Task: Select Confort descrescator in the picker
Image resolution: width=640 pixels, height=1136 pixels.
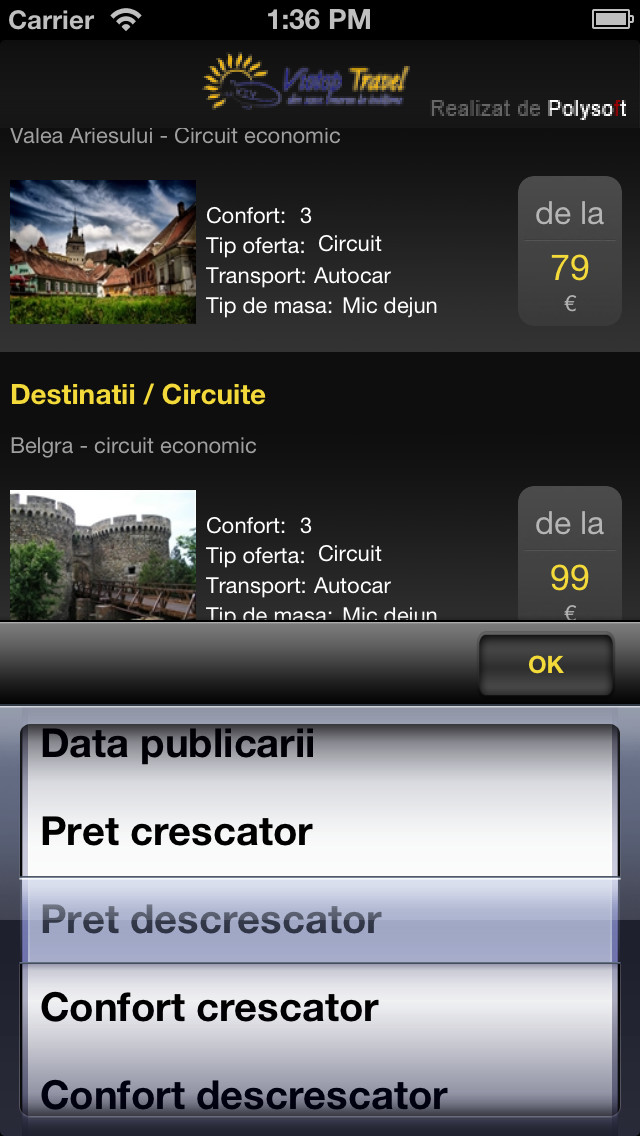Action: [x=244, y=1094]
